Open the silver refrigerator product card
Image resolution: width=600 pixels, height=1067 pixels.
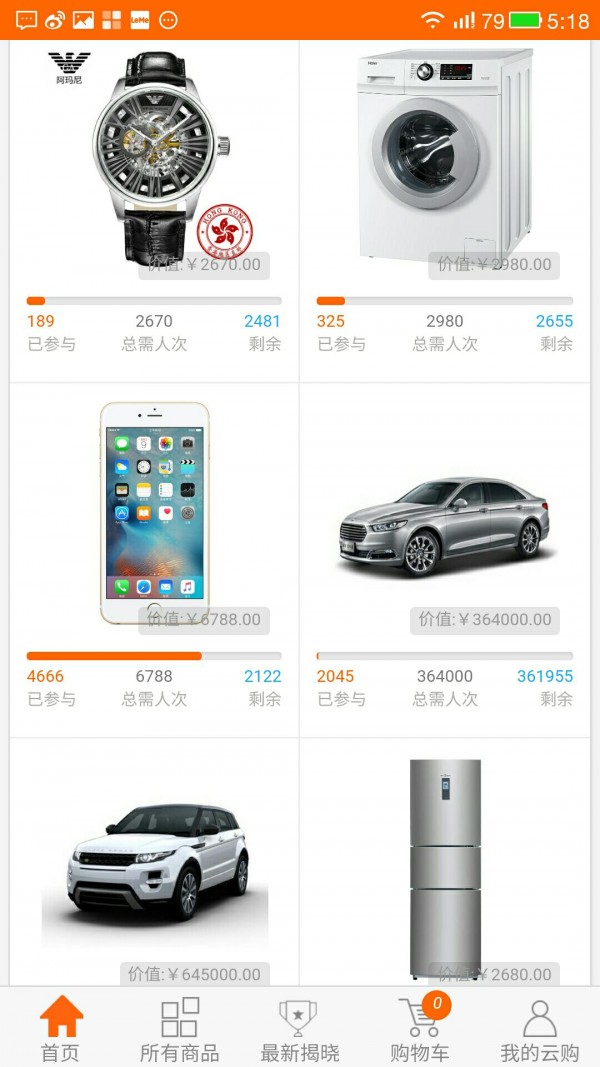(x=445, y=865)
